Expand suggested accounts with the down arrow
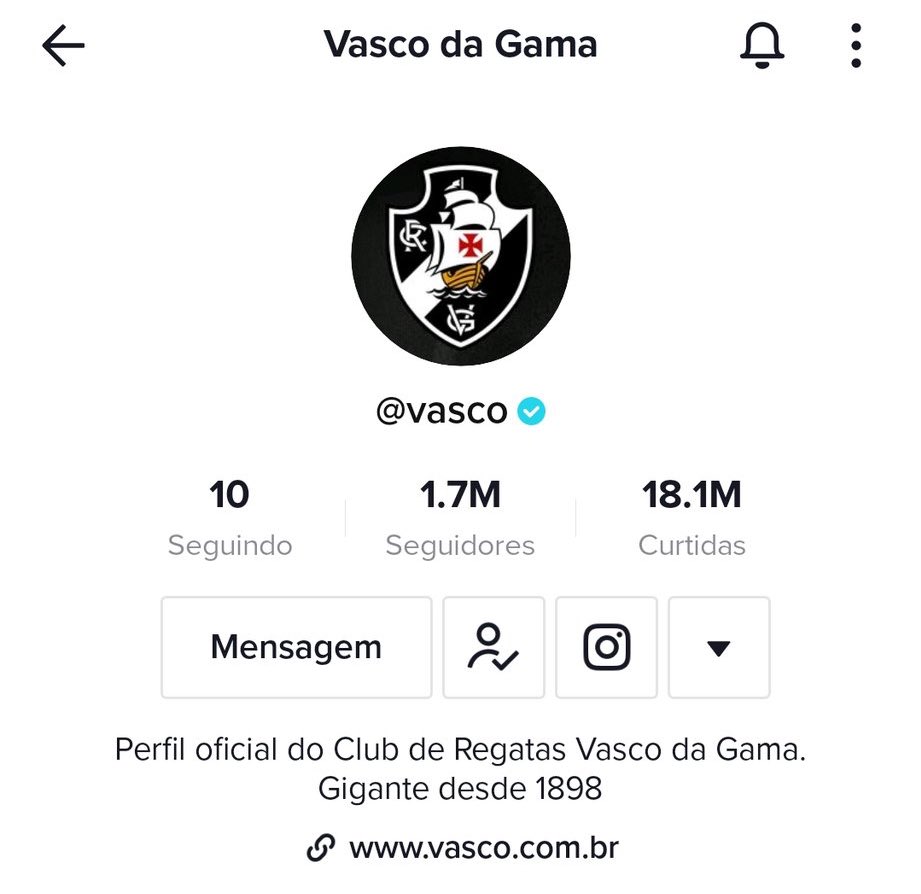Screen dimensions: 921x894 pos(719,647)
